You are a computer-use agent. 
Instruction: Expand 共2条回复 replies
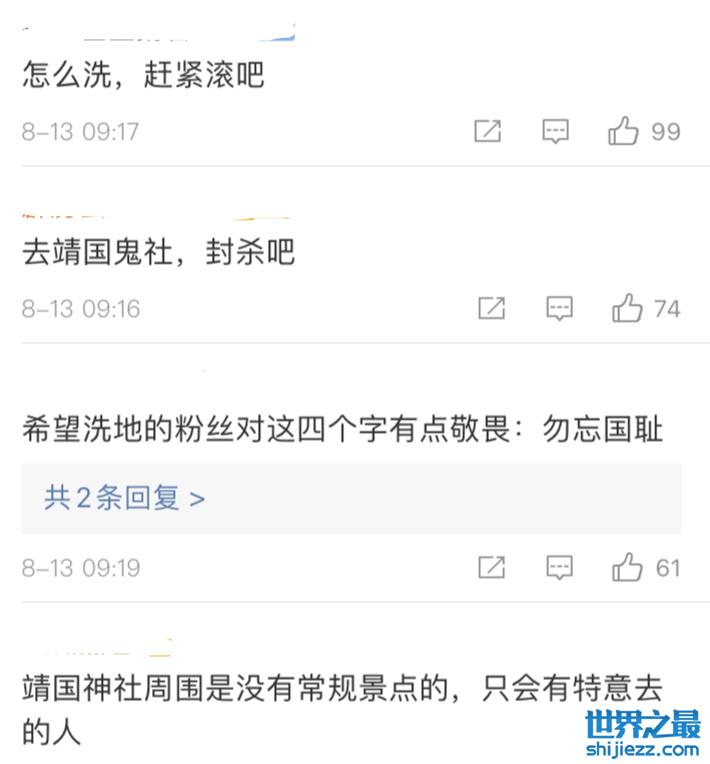pyautogui.click(x=124, y=498)
